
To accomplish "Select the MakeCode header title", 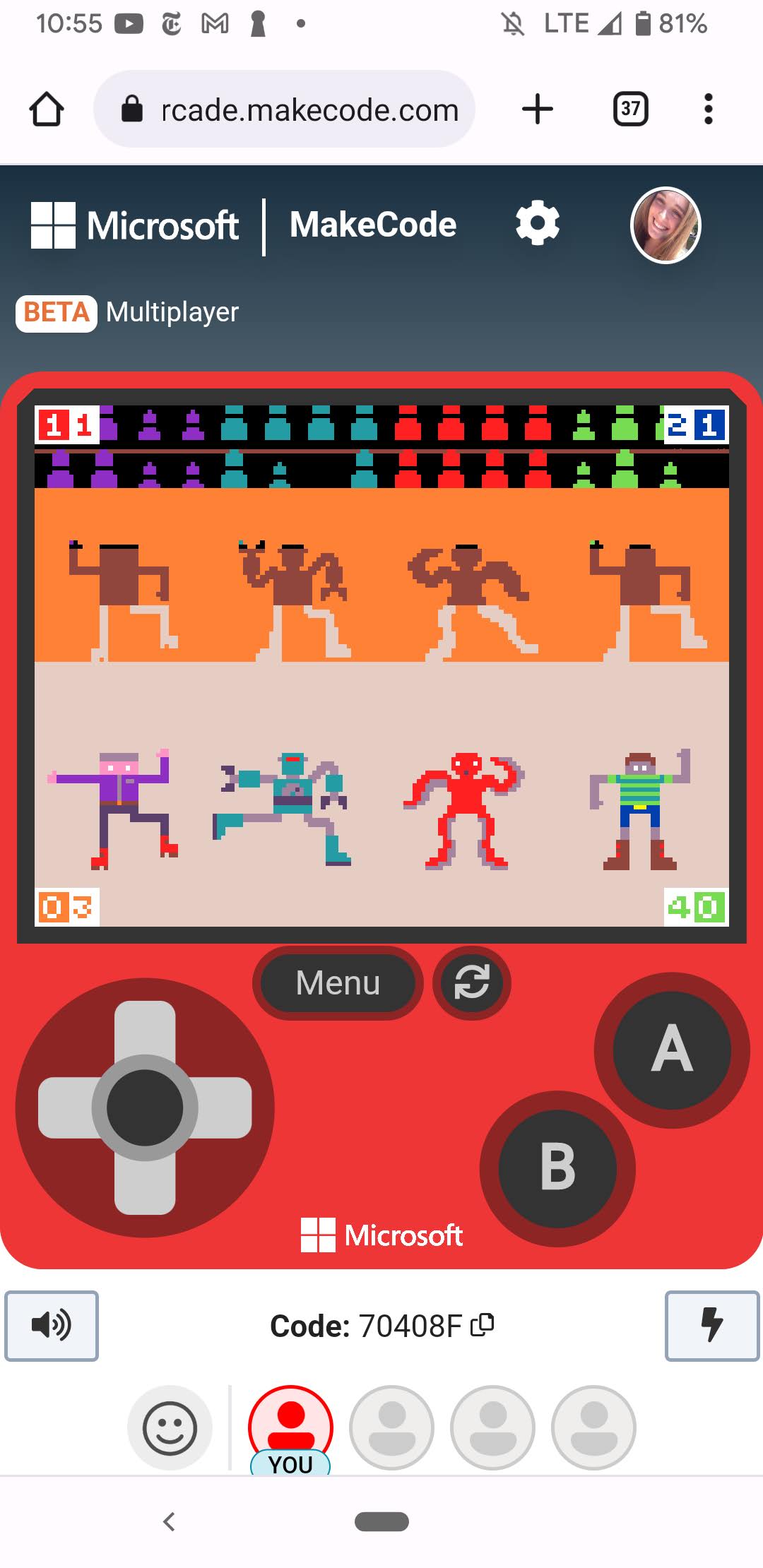I will [x=372, y=225].
